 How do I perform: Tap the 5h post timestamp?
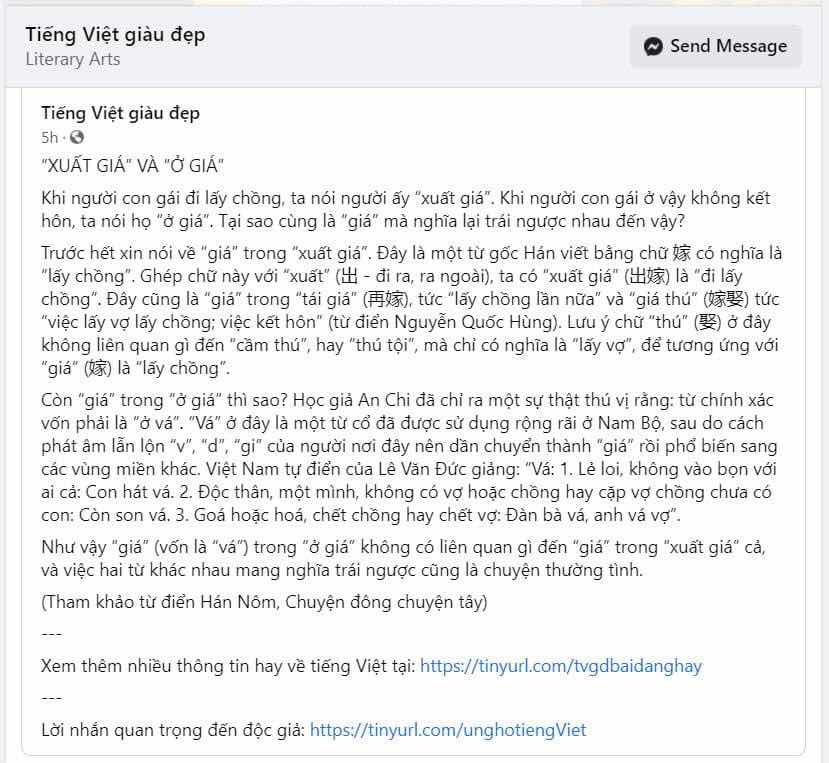point(49,137)
